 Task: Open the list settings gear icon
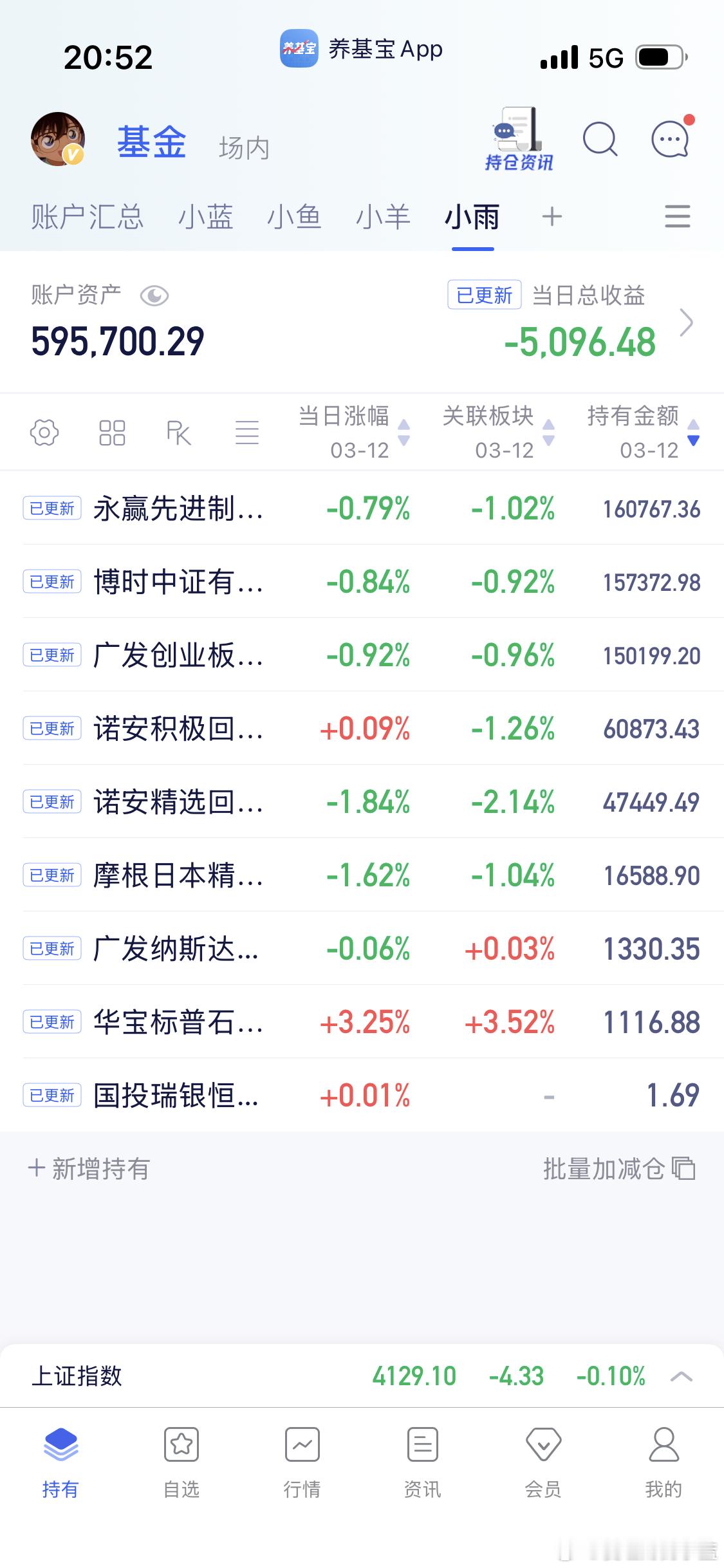point(44,433)
